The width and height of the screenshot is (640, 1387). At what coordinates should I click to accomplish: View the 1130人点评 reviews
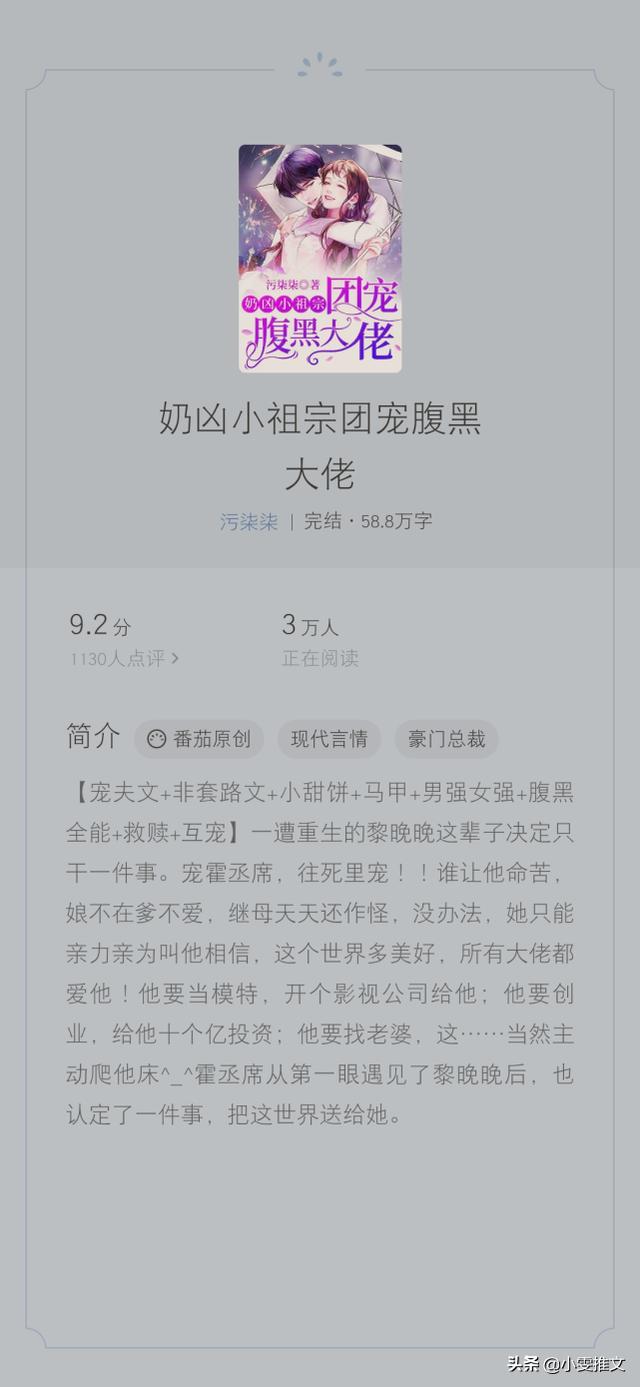(124, 659)
